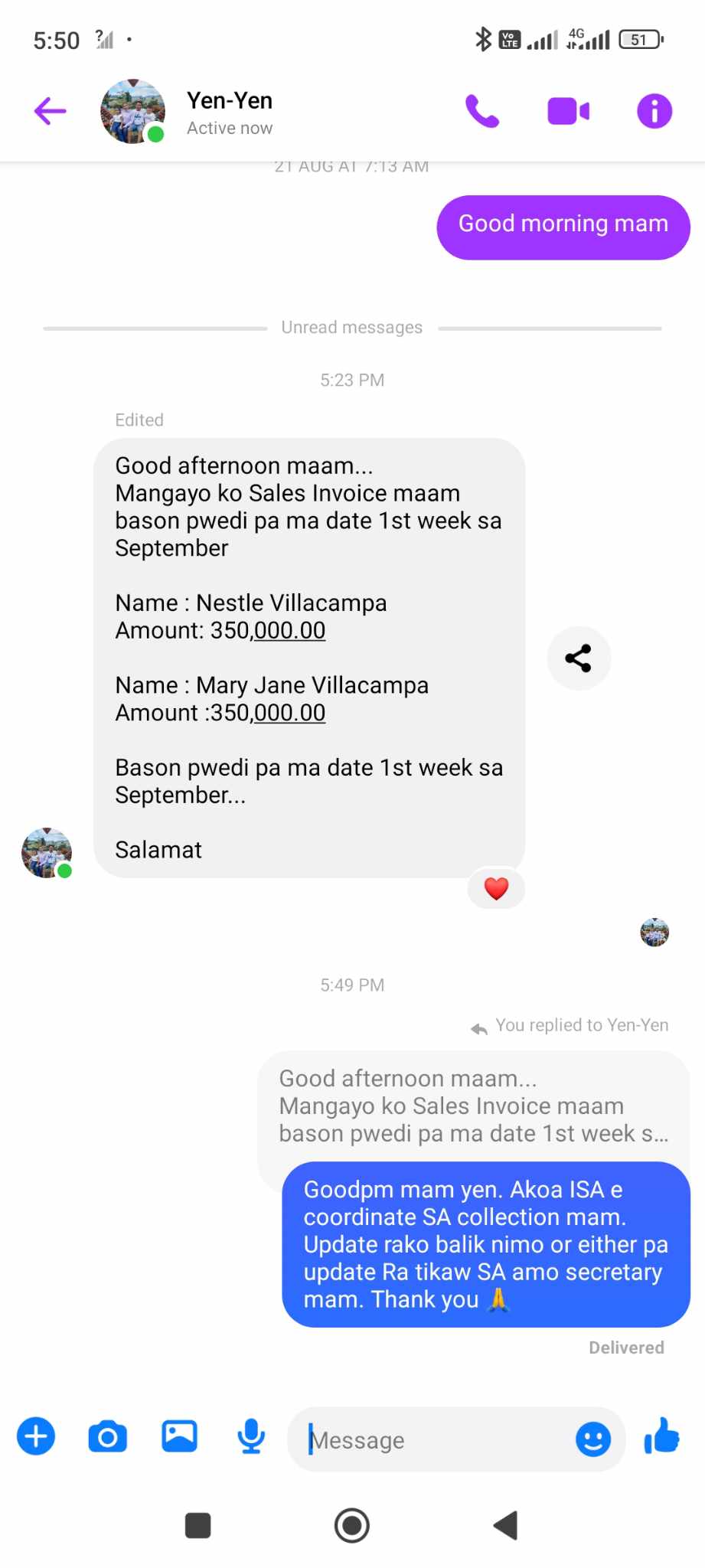The height and width of the screenshot is (1568, 705).
Task: Open Yen-Yen's profile from the header
Action: tap(229, 112)
